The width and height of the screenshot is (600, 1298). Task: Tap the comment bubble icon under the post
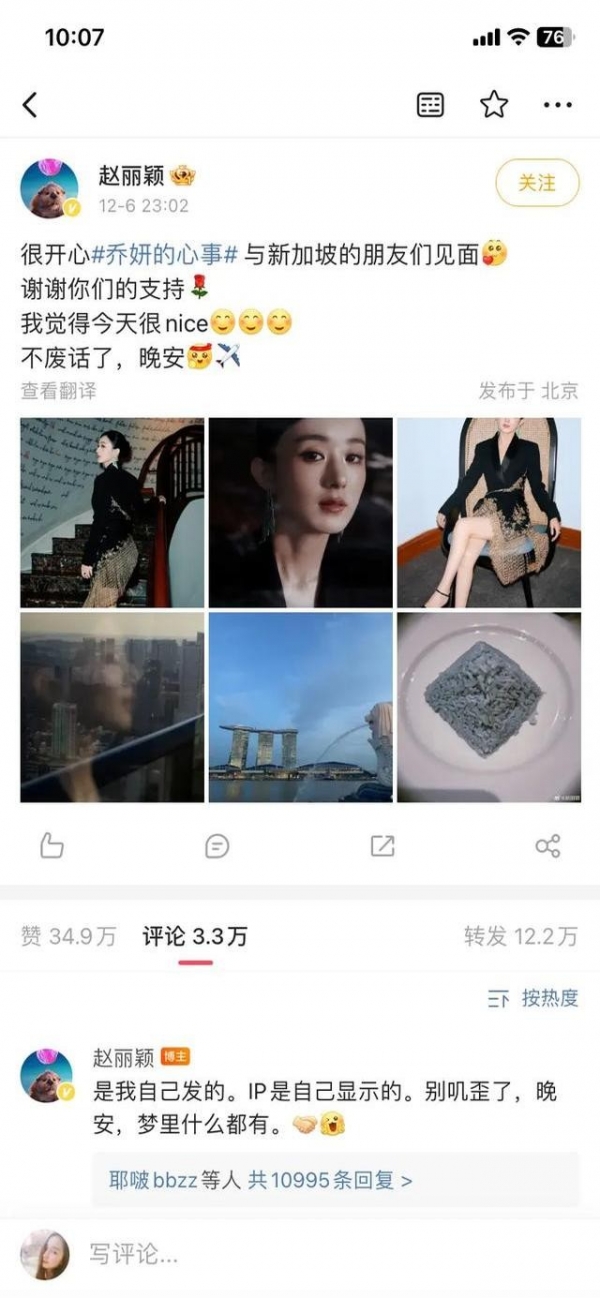[x=216, y=847]
